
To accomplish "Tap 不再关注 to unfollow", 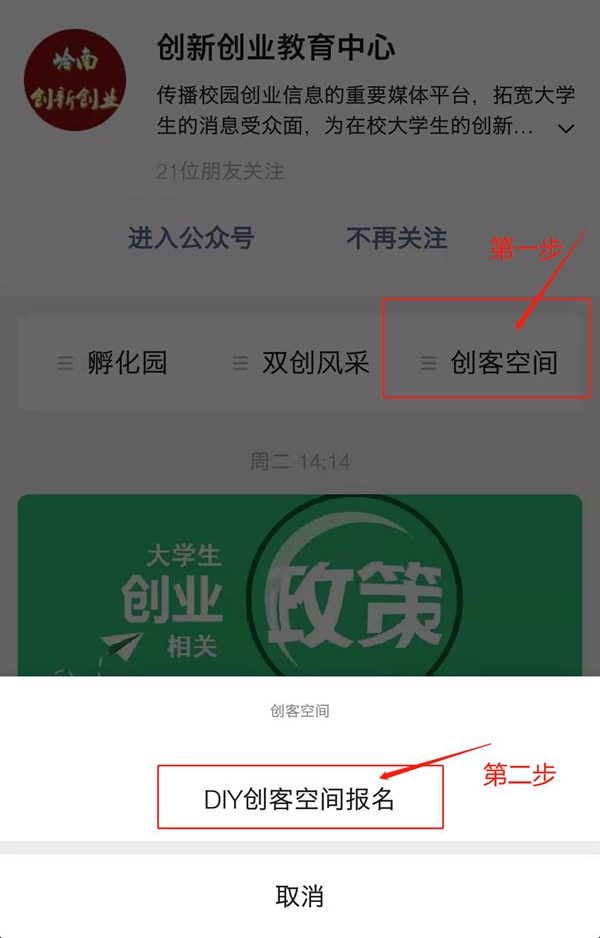I will 396,238.
